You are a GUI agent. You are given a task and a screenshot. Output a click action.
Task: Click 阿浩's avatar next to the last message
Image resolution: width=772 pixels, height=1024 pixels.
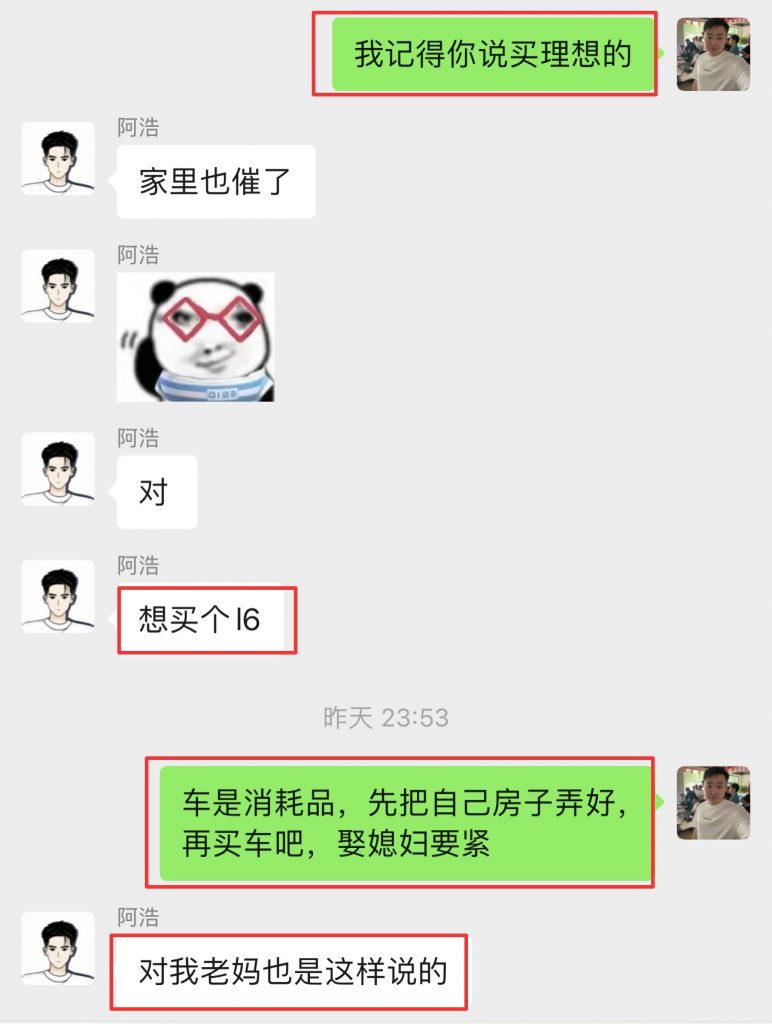(60, 948)
